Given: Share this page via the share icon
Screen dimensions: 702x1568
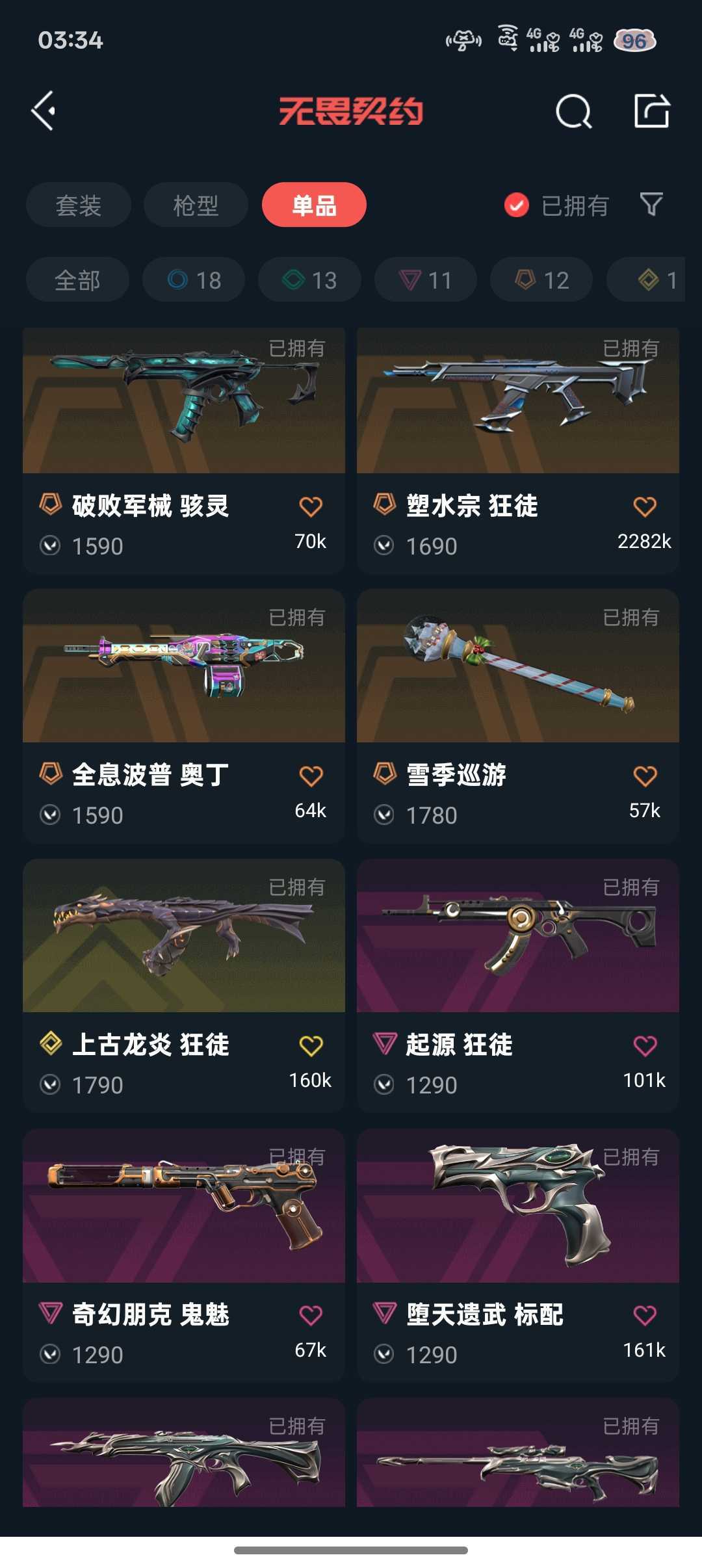Looking at the screenshot, I should pyautogui.click(x=651, y=111).
